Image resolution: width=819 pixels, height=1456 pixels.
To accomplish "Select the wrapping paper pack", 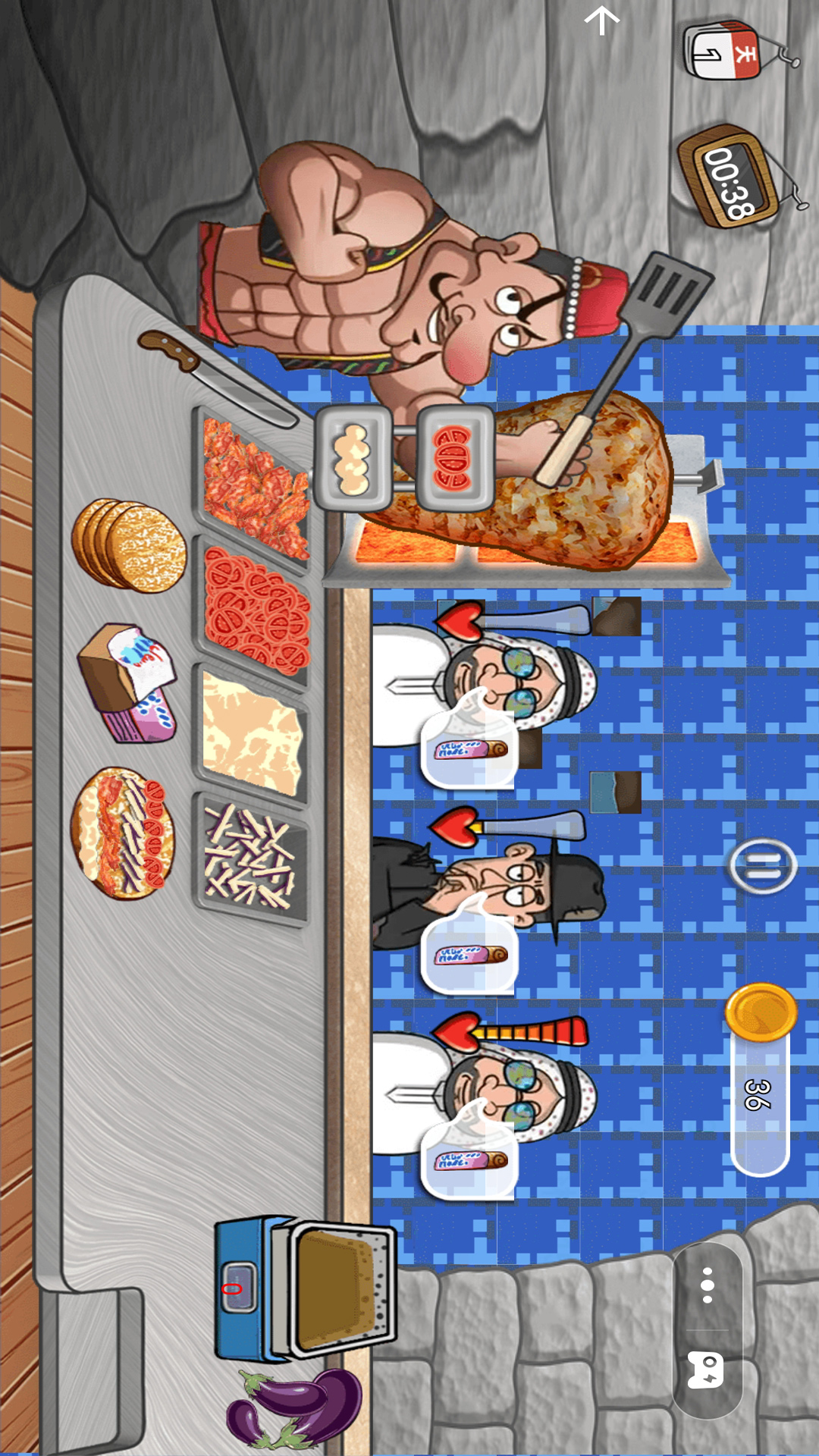I will (x=127, y=684).
